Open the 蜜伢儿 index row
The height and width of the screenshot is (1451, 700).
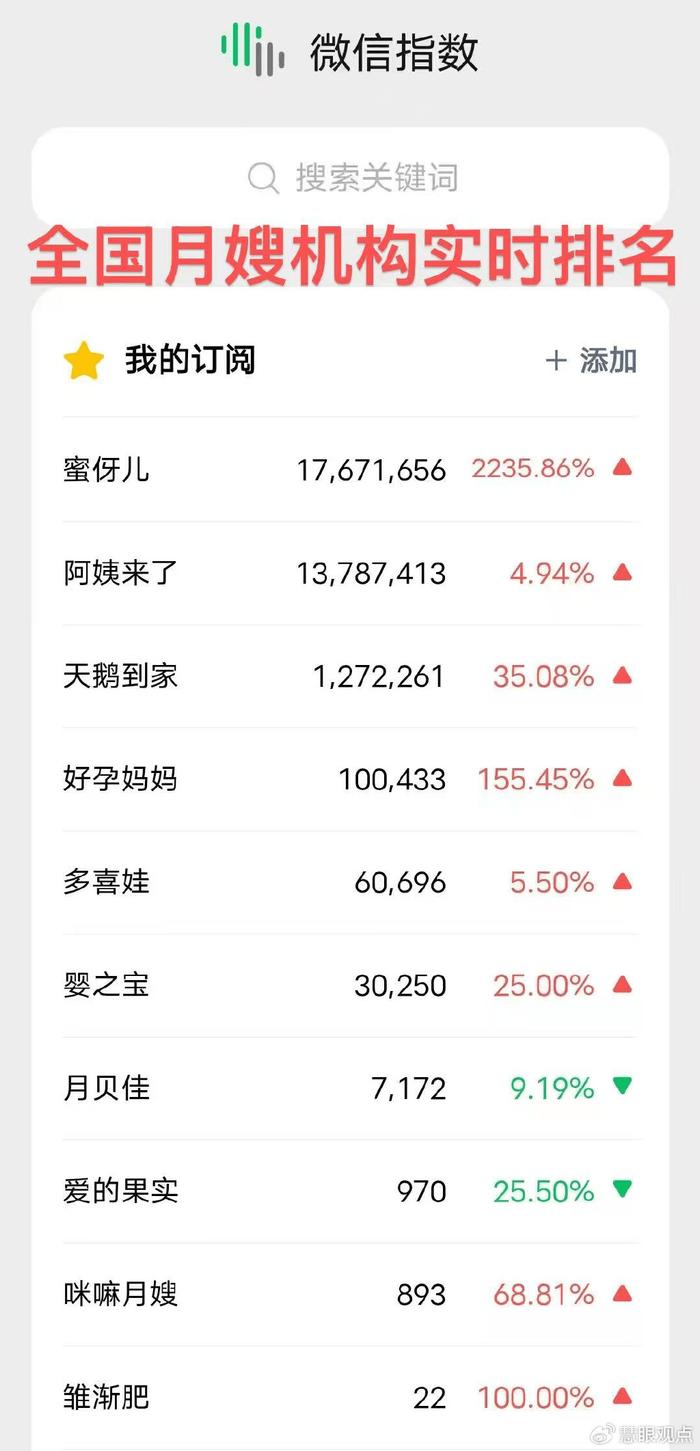350,469
